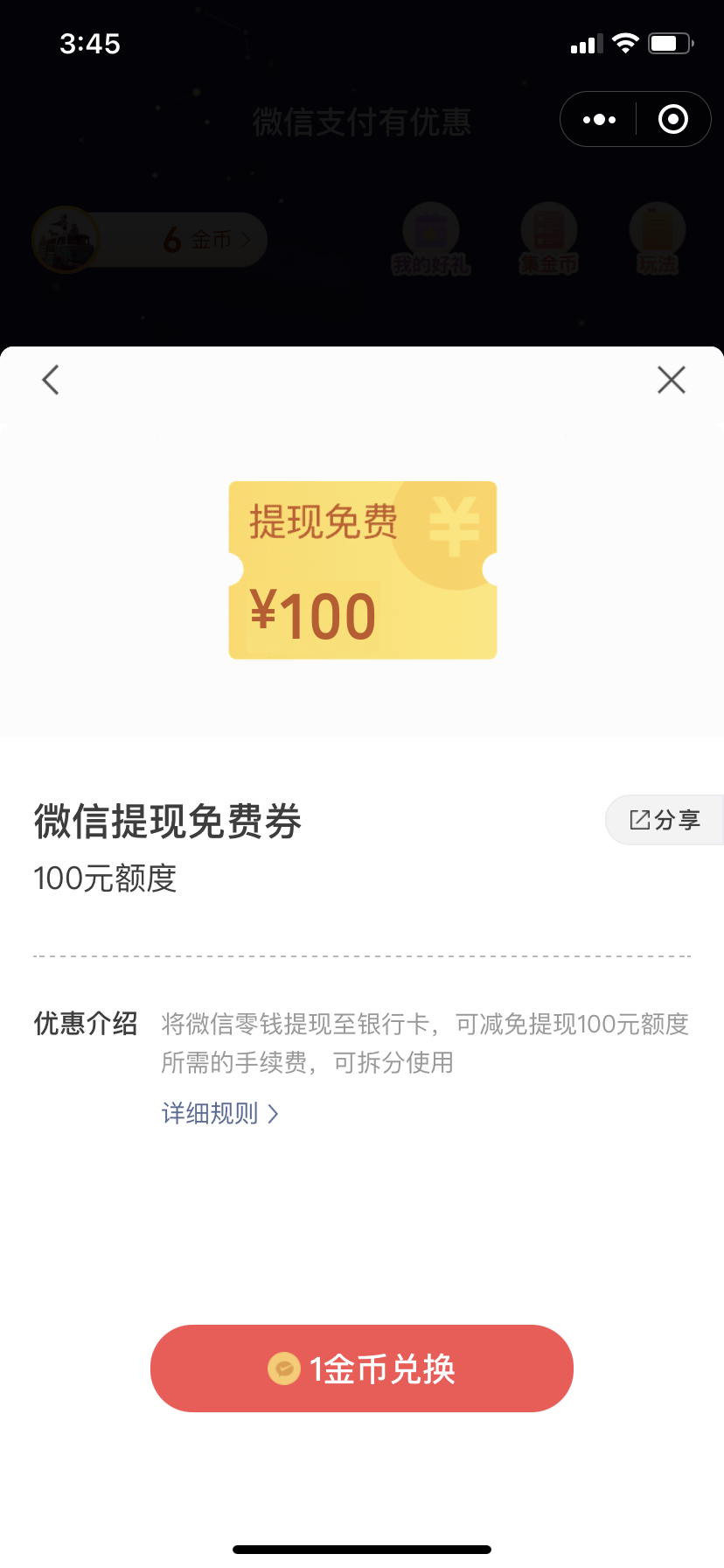Viewport: 724px width, 1568px height.
Task: Expand the 6金币 balance via its chevron
Action: coord(246,238)
